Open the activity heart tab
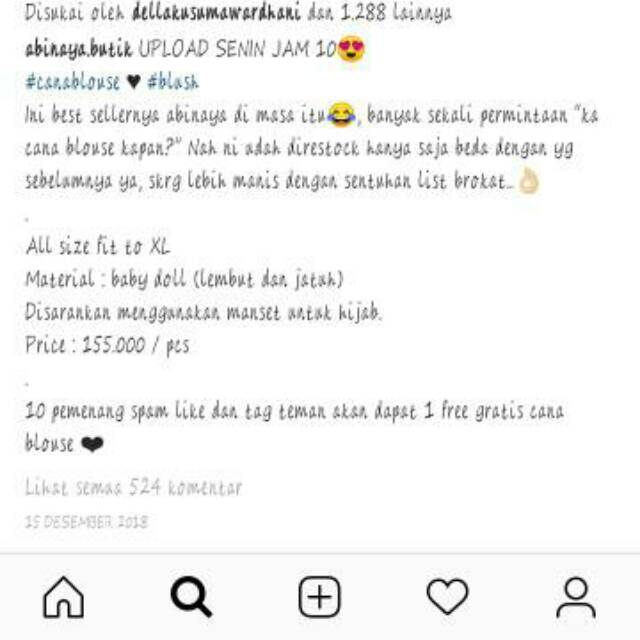 [447, 597]
